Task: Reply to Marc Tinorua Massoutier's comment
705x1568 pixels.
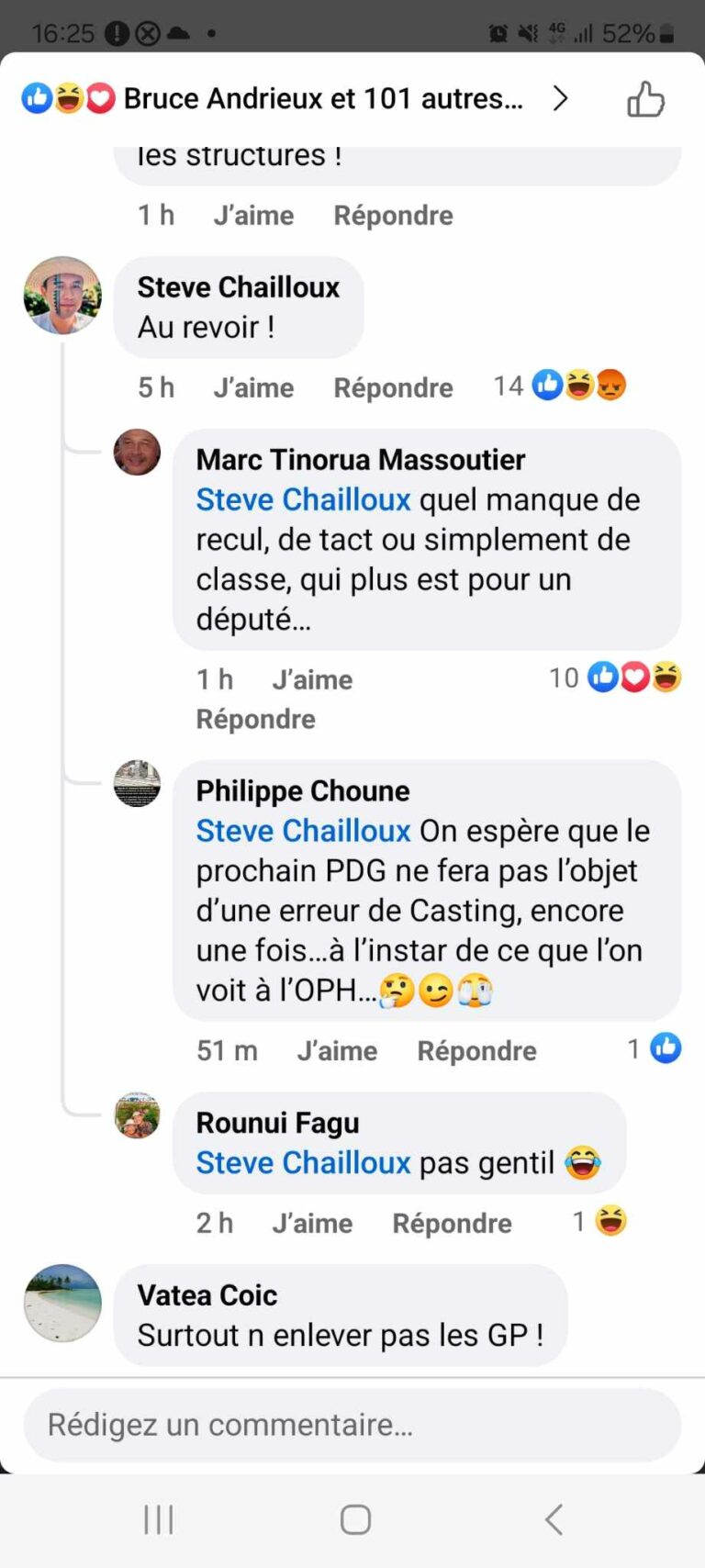Action: pyautogui.click(x=255, y=719)
